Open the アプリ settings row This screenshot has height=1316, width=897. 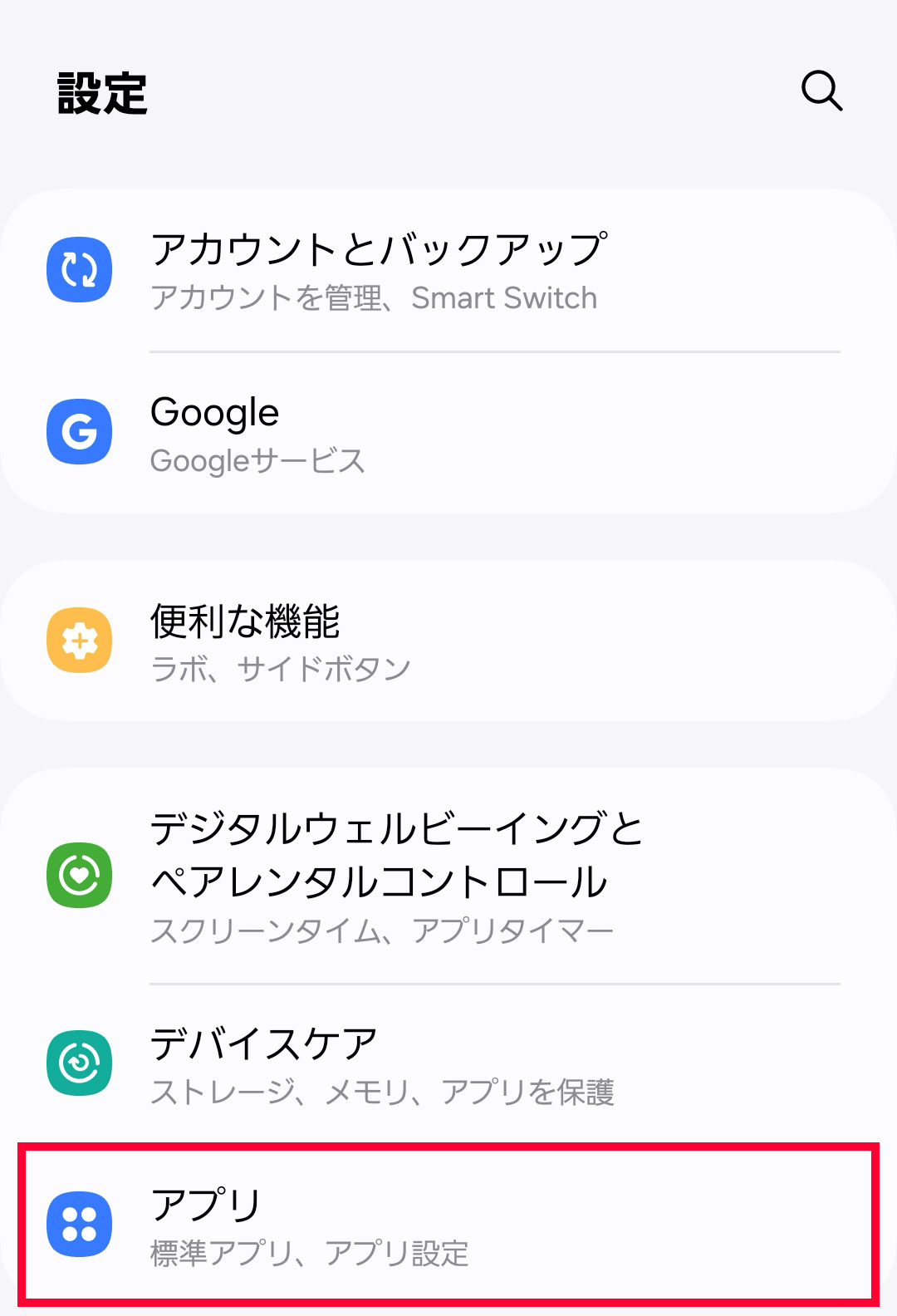click(x=448, y=1225)
